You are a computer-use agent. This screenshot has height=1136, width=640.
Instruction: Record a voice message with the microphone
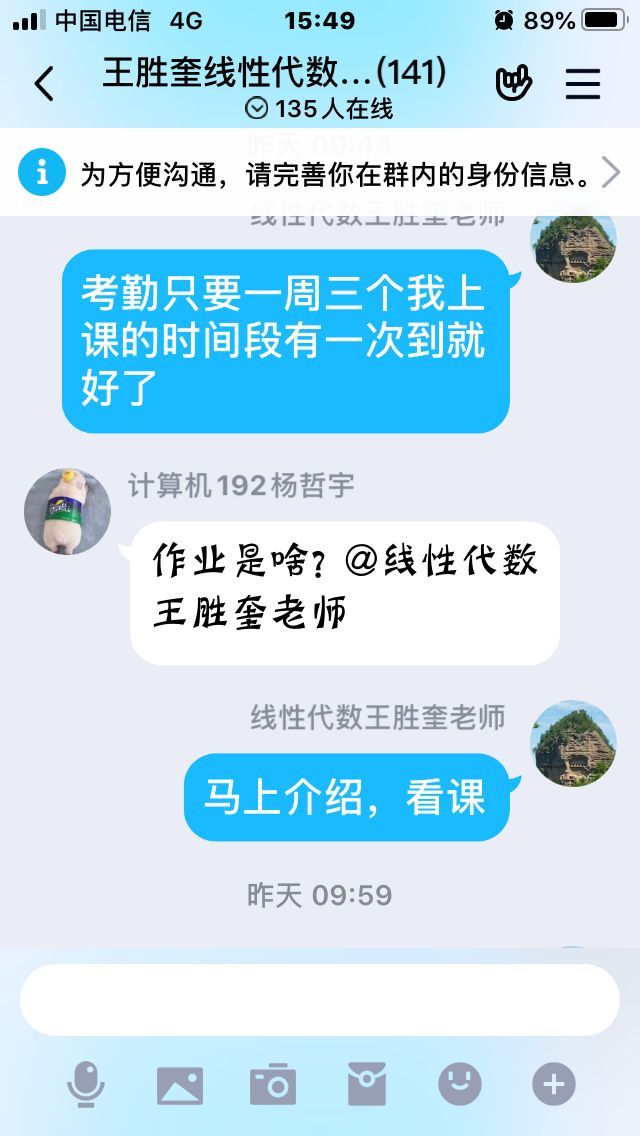86,1085
